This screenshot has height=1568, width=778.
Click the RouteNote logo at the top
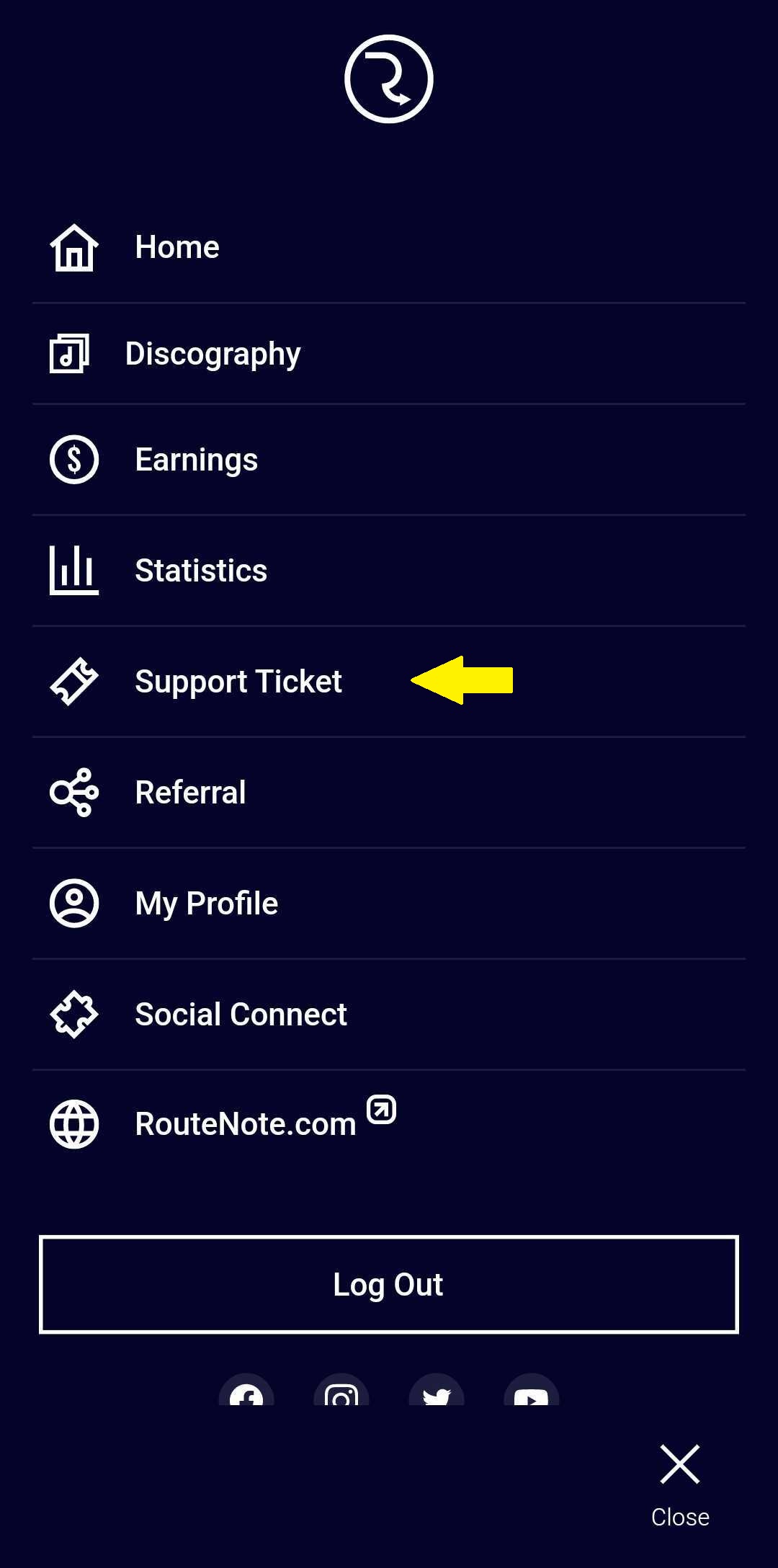pyautogui.click(x=388, y=79)
